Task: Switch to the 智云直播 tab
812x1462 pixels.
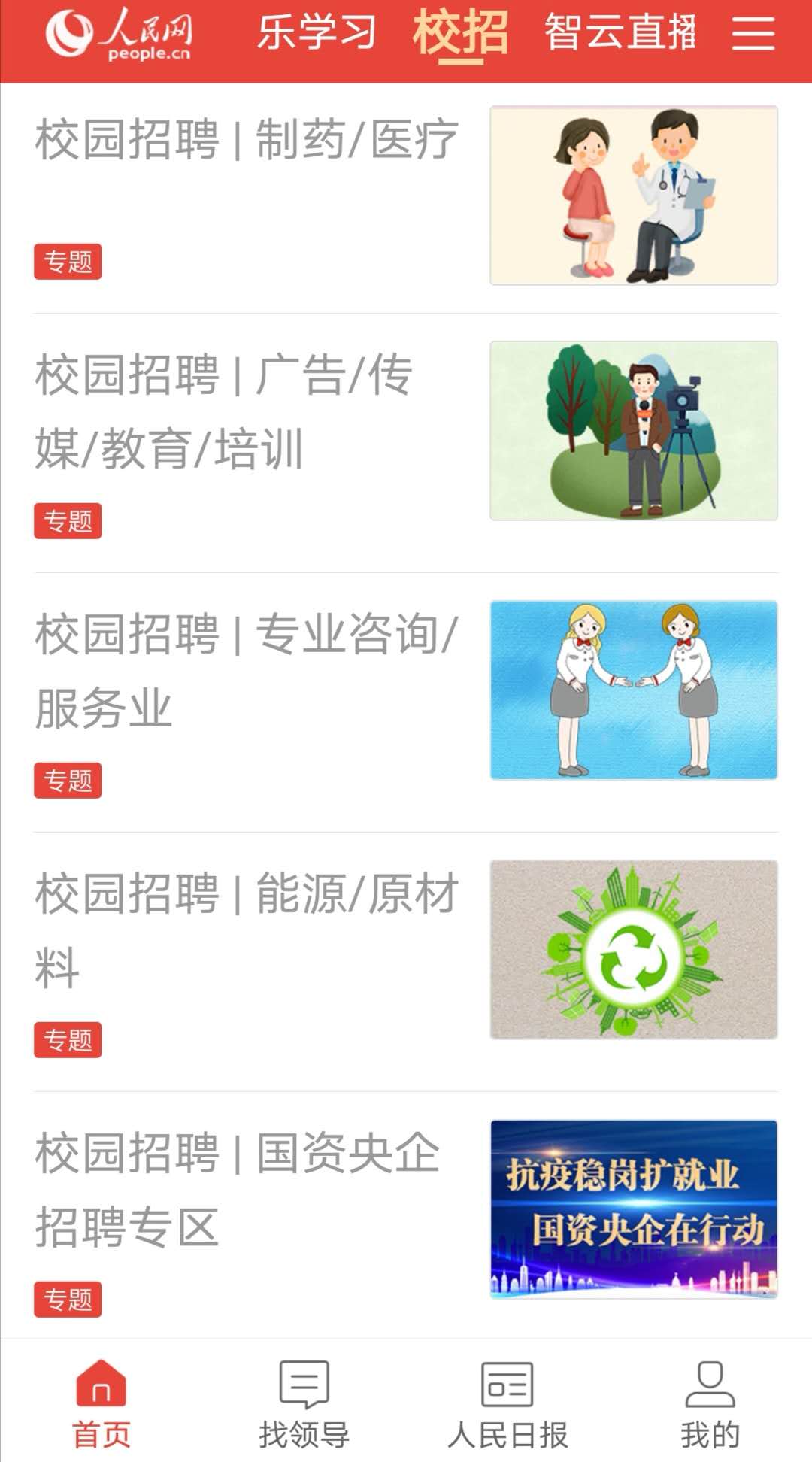Action: (x=620, y=34)
